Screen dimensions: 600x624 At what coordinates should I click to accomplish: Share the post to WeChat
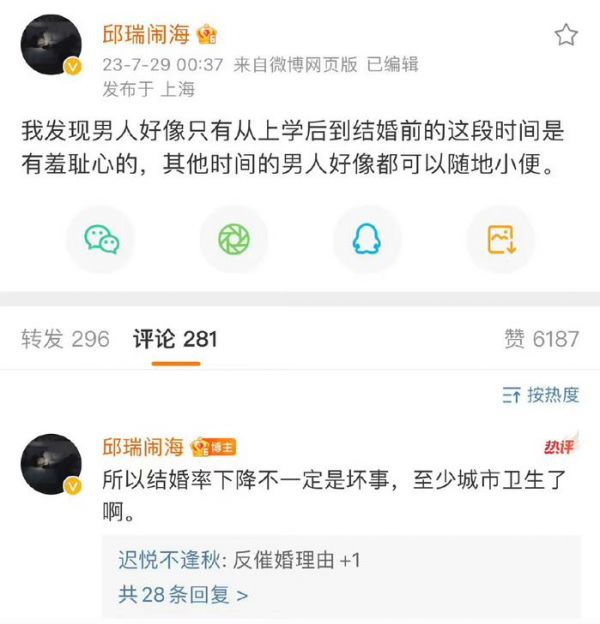(101, 239)
